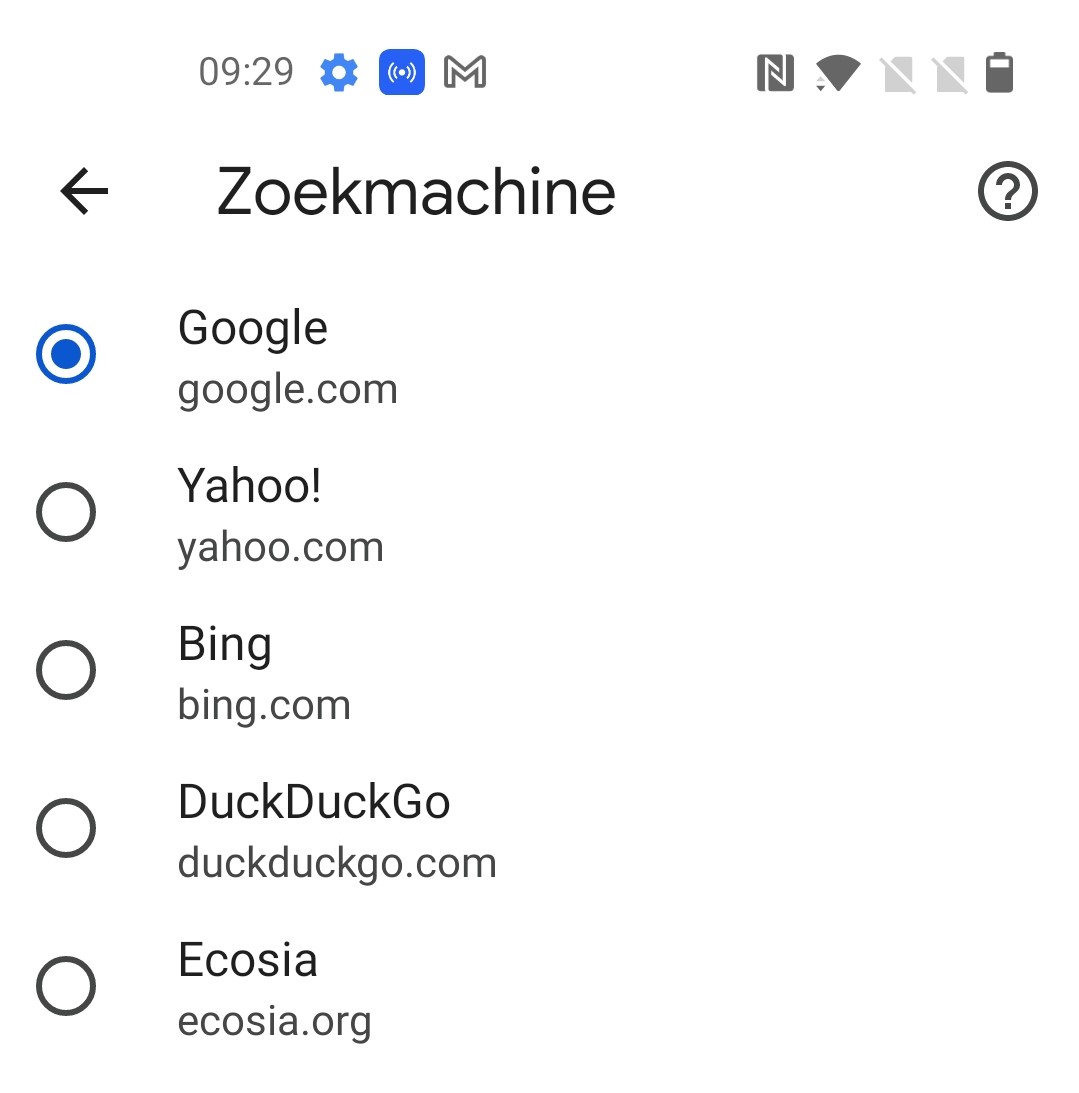Click the hotspot notification icon
Image resolution: width=1079 pixels, height=1093 pixels.
click(404, 71)
